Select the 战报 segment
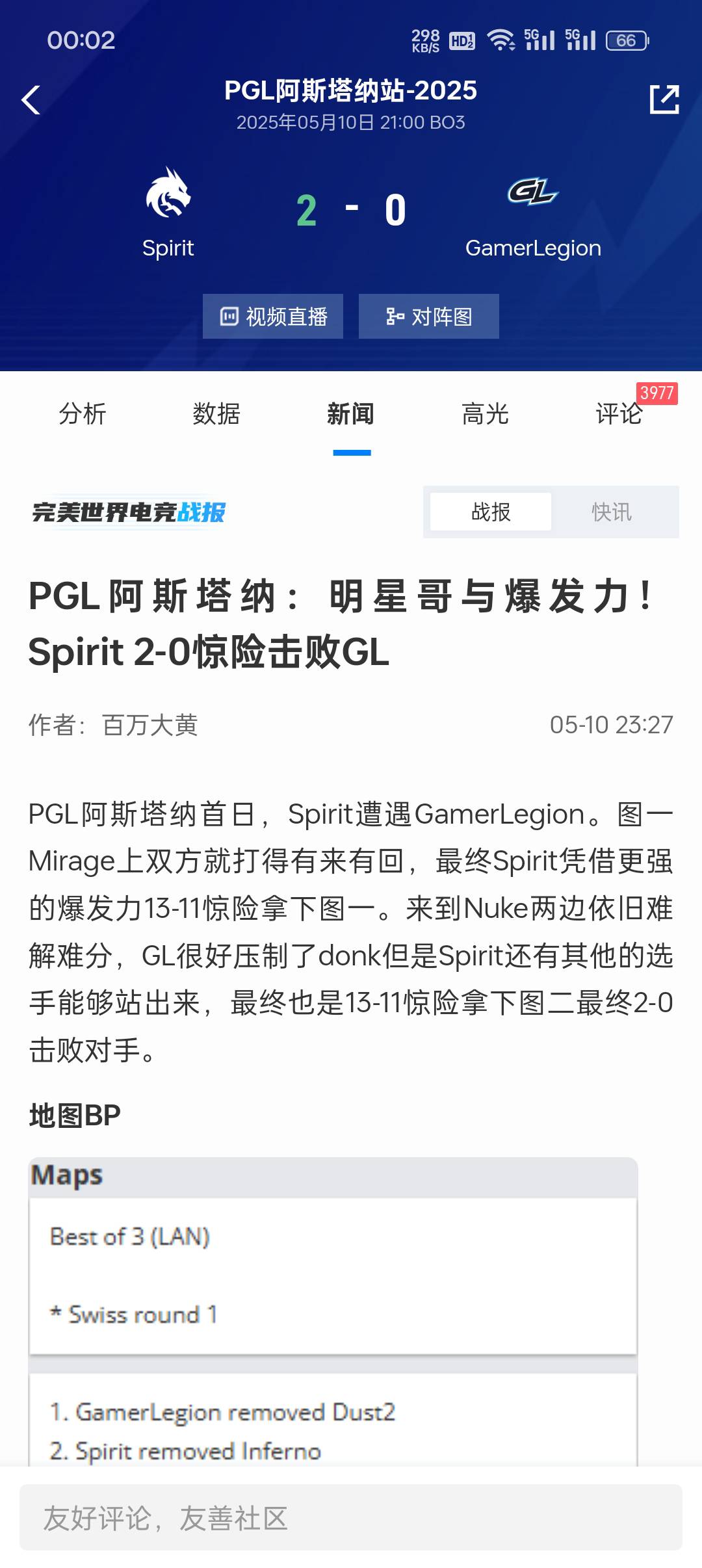This screenshot has height=1568, width=702. (491, 512)
